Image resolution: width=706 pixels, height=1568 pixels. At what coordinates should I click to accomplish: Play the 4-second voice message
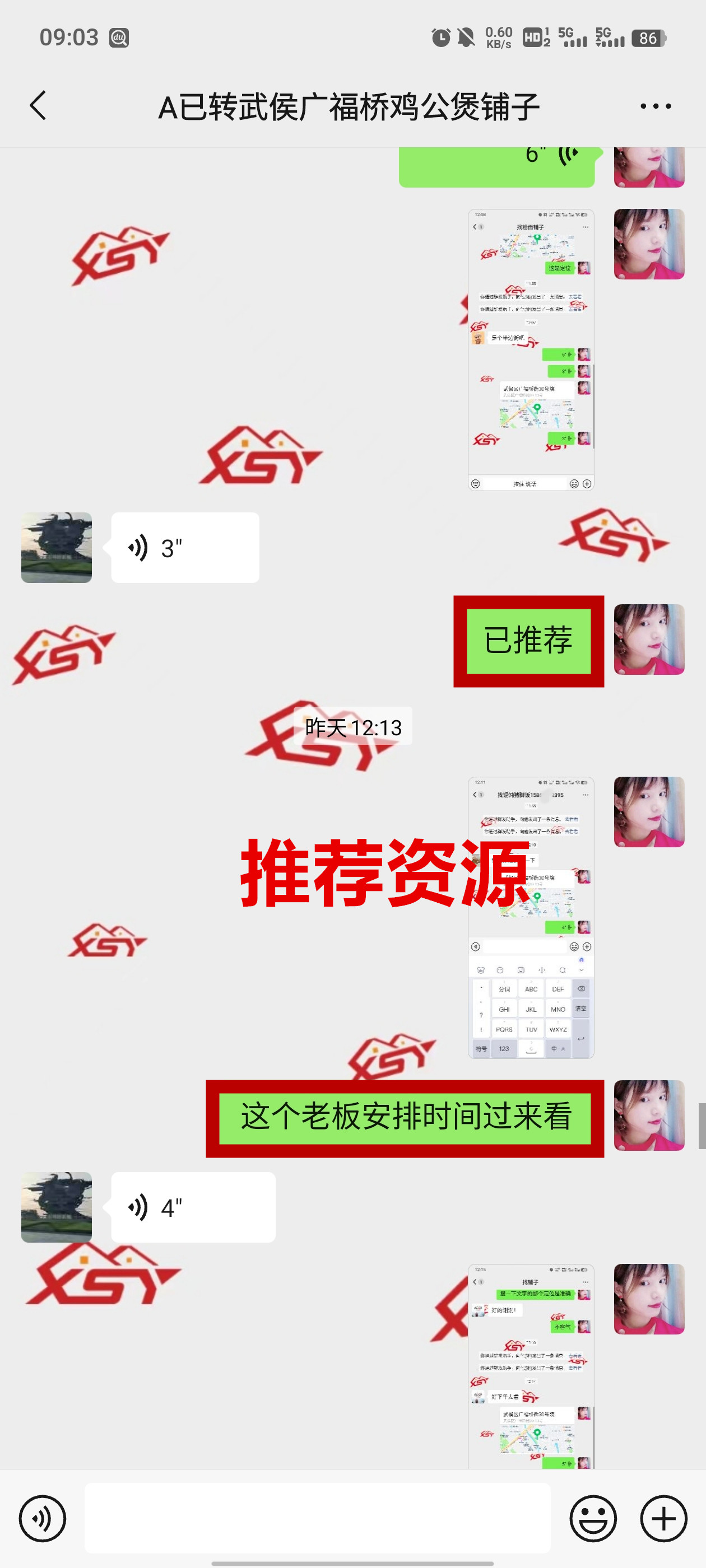coord(193,1208)
